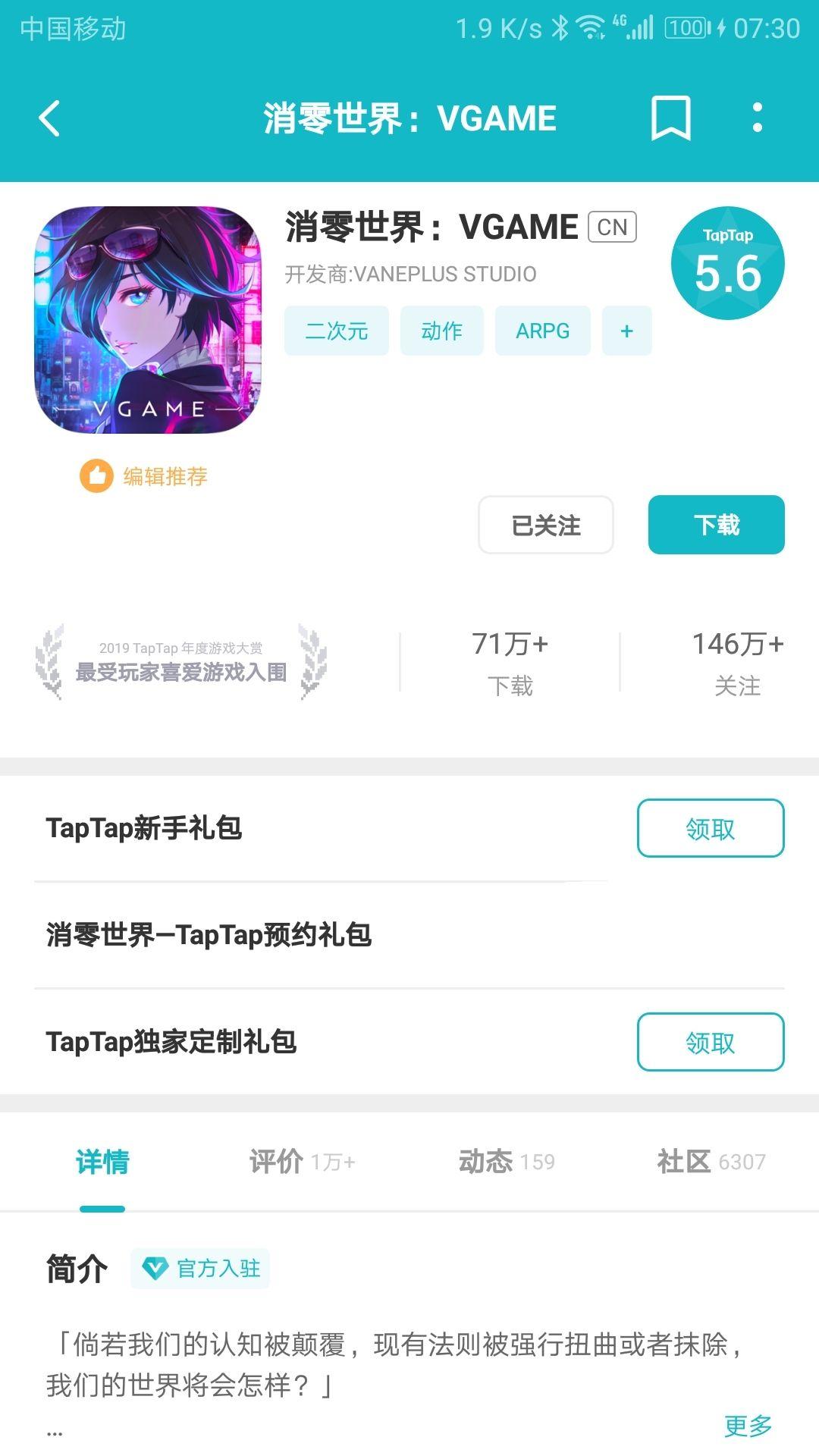Open the 2019 TapTap年度游戏大赏 award banner

[x=181, y=662]
